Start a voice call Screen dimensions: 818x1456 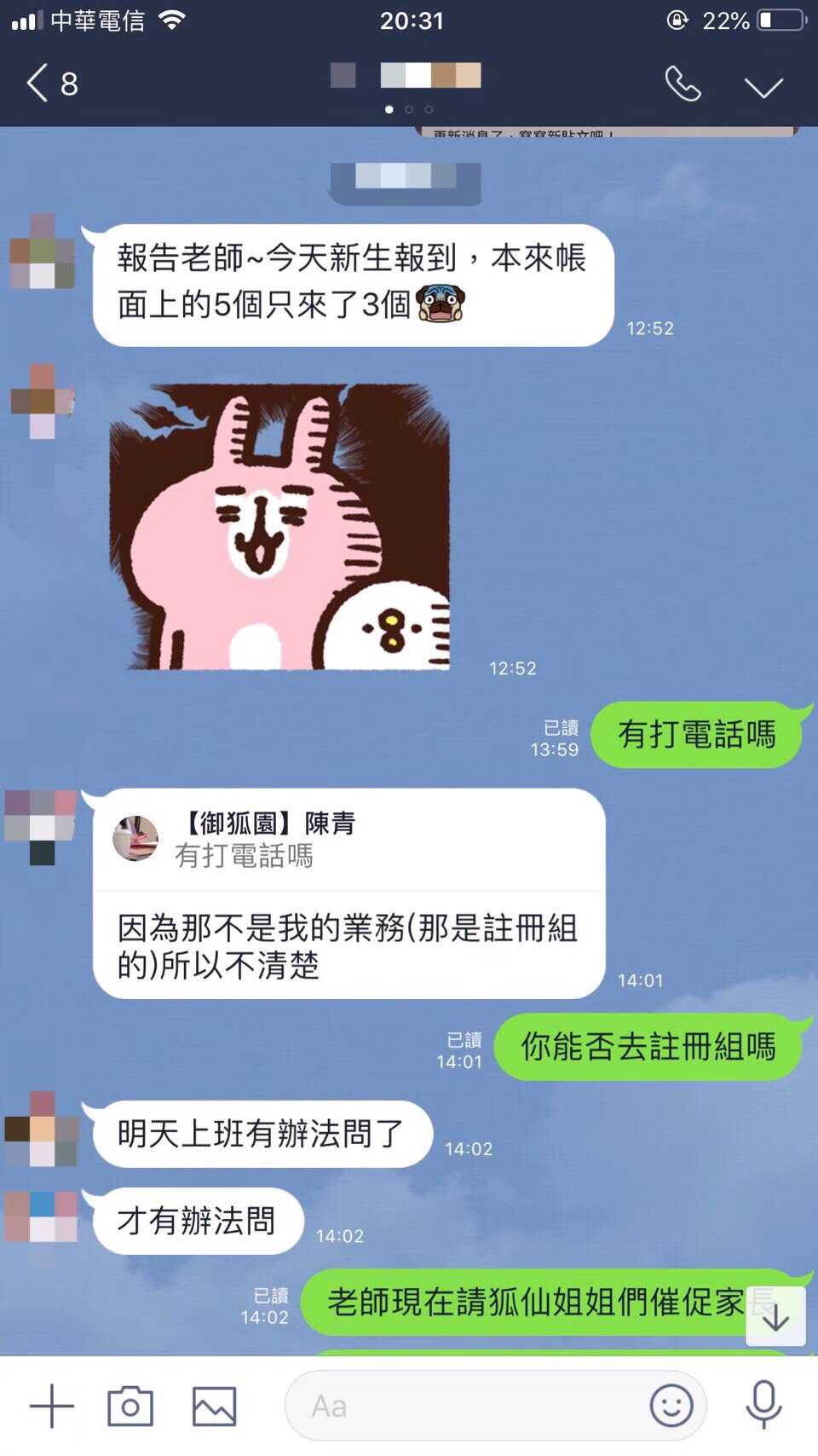[x=683, y=84]
